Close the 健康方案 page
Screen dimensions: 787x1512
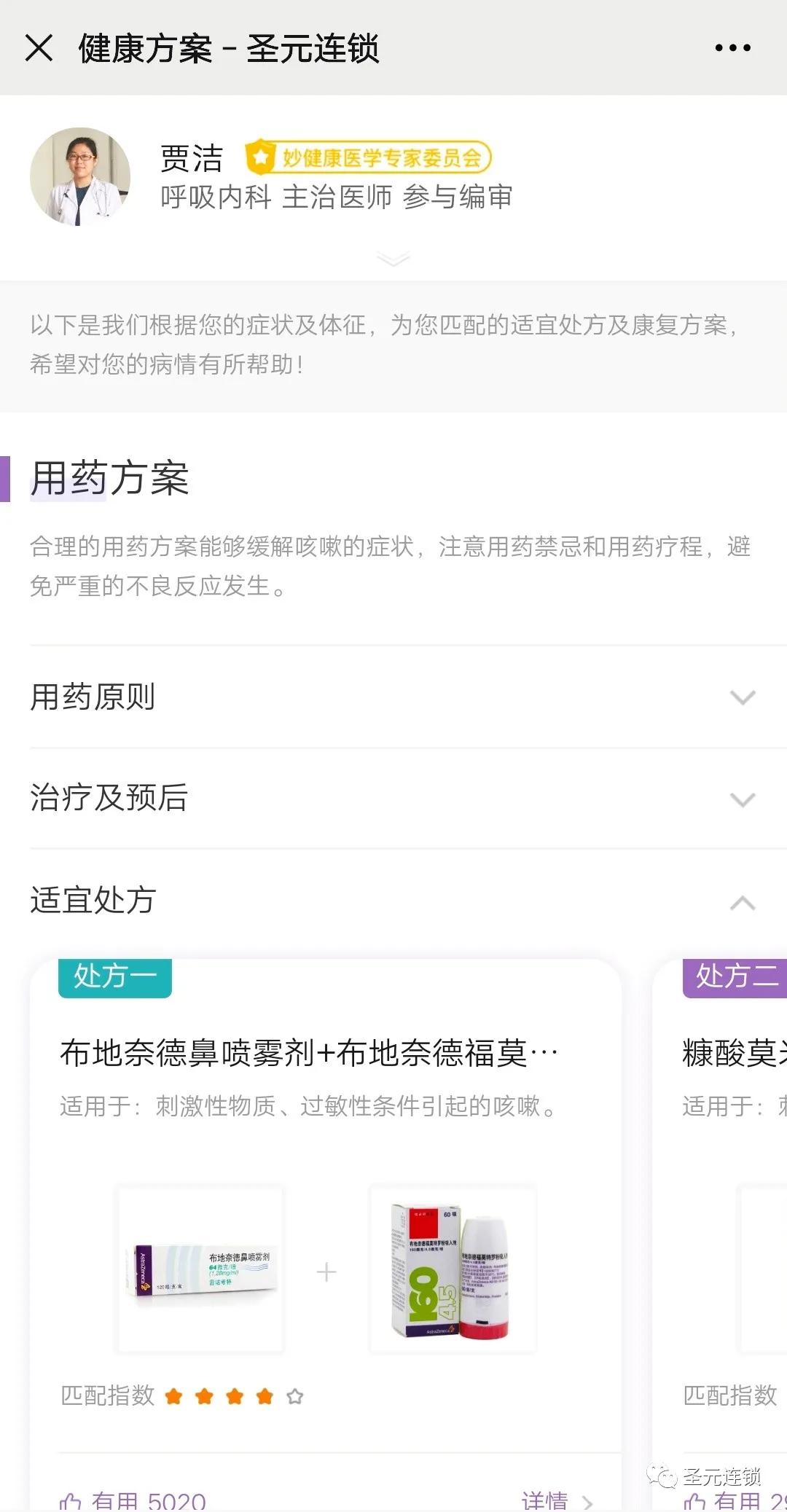[x=40, y=47]
